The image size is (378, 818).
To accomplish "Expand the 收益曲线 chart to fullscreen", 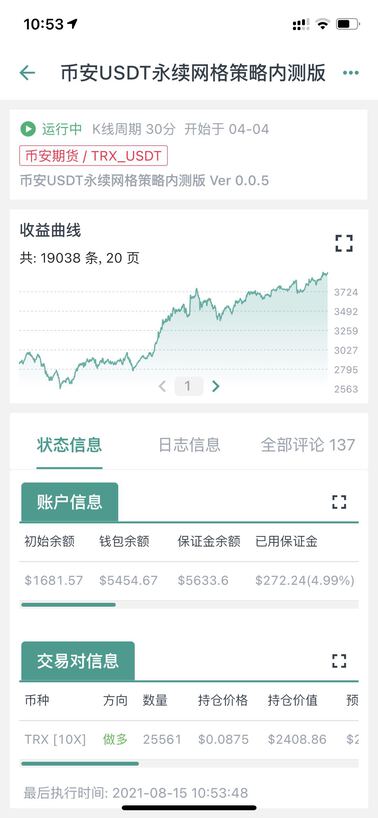I will (x=344, y=243).
